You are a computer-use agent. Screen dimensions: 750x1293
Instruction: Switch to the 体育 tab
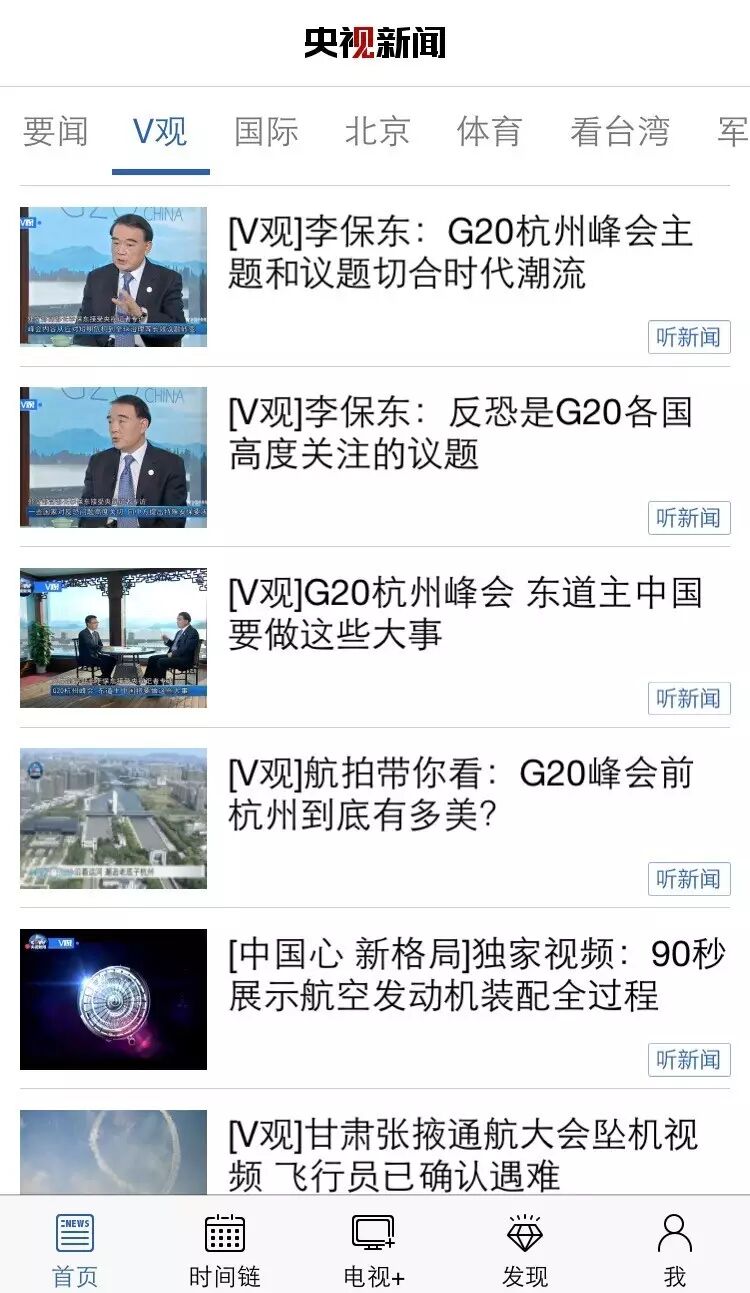(x=489, y=132)
